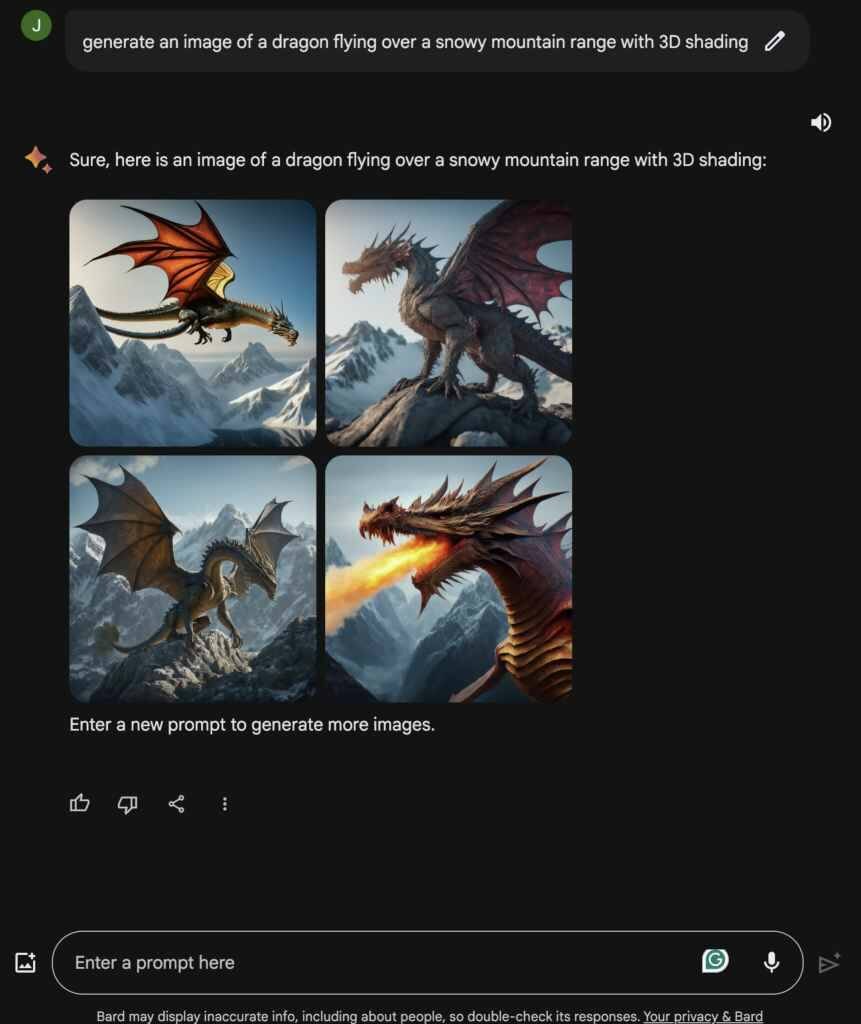
Task: Select the speaker icon to hear the response
Action: pyautogui.click(x=821, y=122)
